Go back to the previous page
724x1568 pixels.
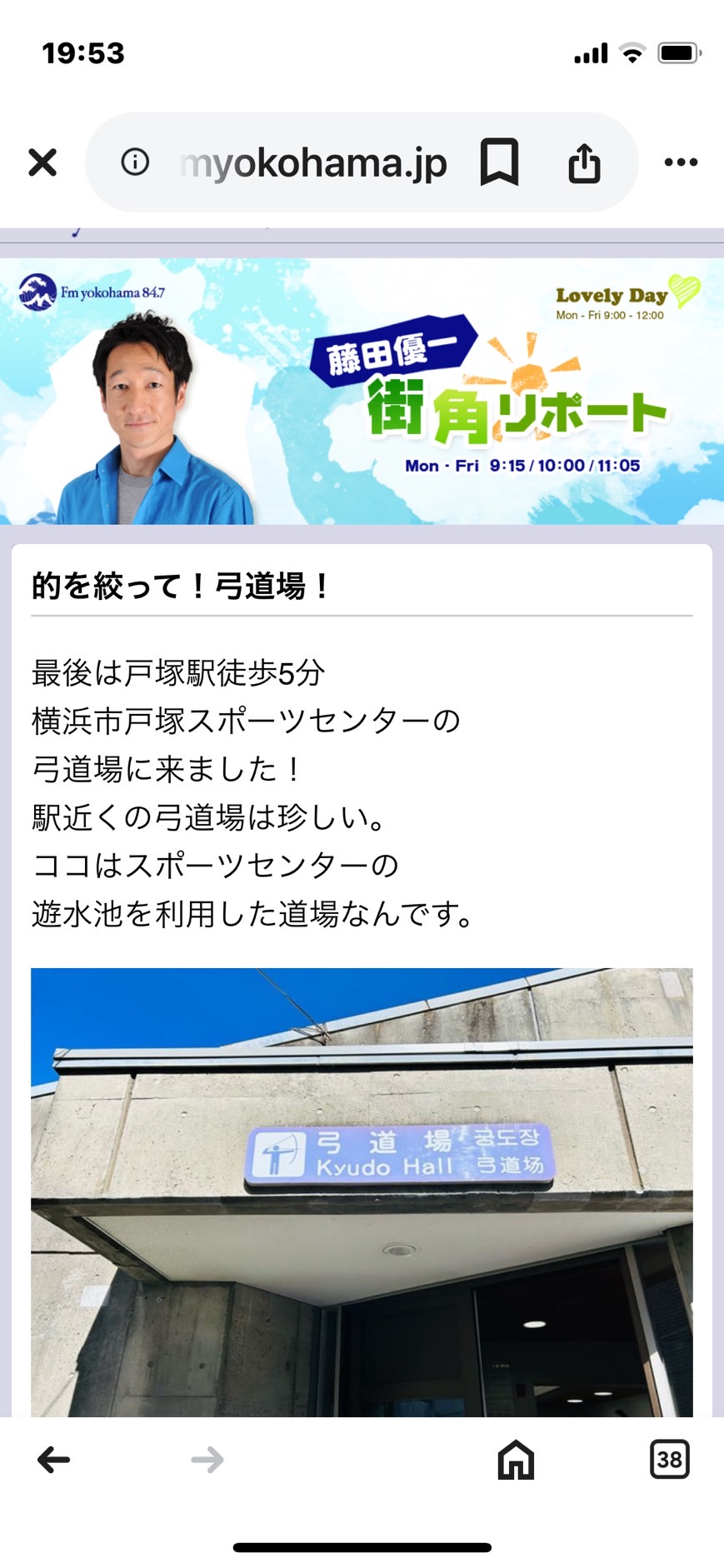tap(54, 1460)
